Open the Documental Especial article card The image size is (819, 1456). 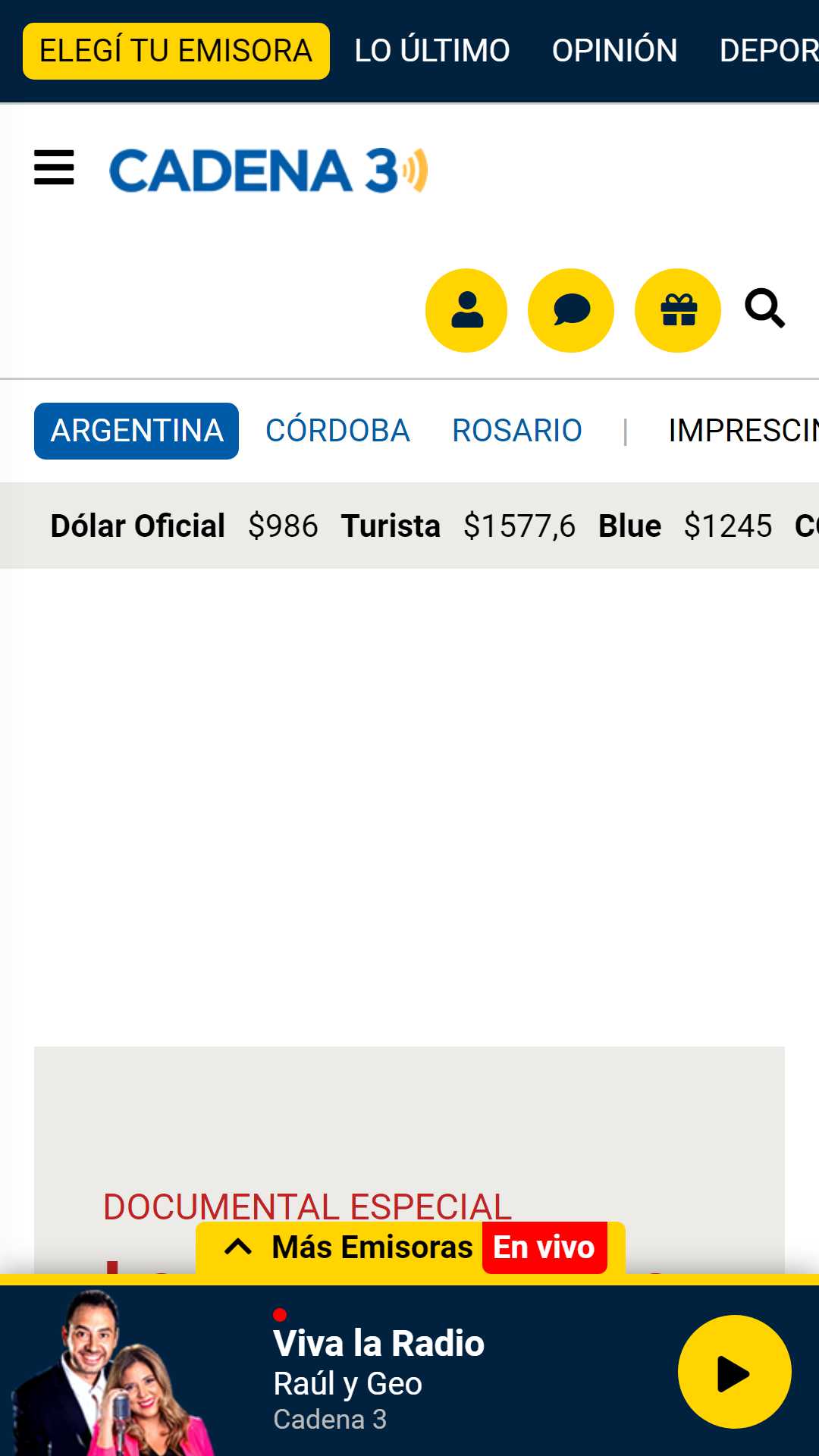[x=409, y=1160]
